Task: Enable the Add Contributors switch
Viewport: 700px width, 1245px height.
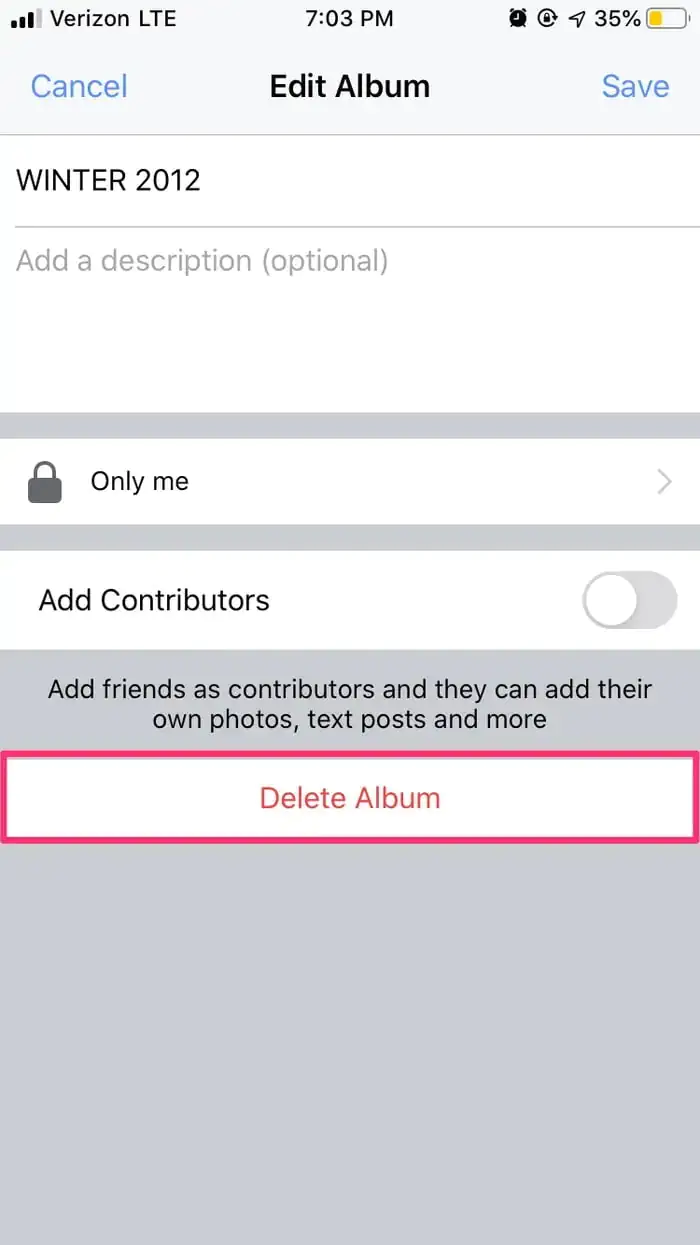Action: [629, 600]
